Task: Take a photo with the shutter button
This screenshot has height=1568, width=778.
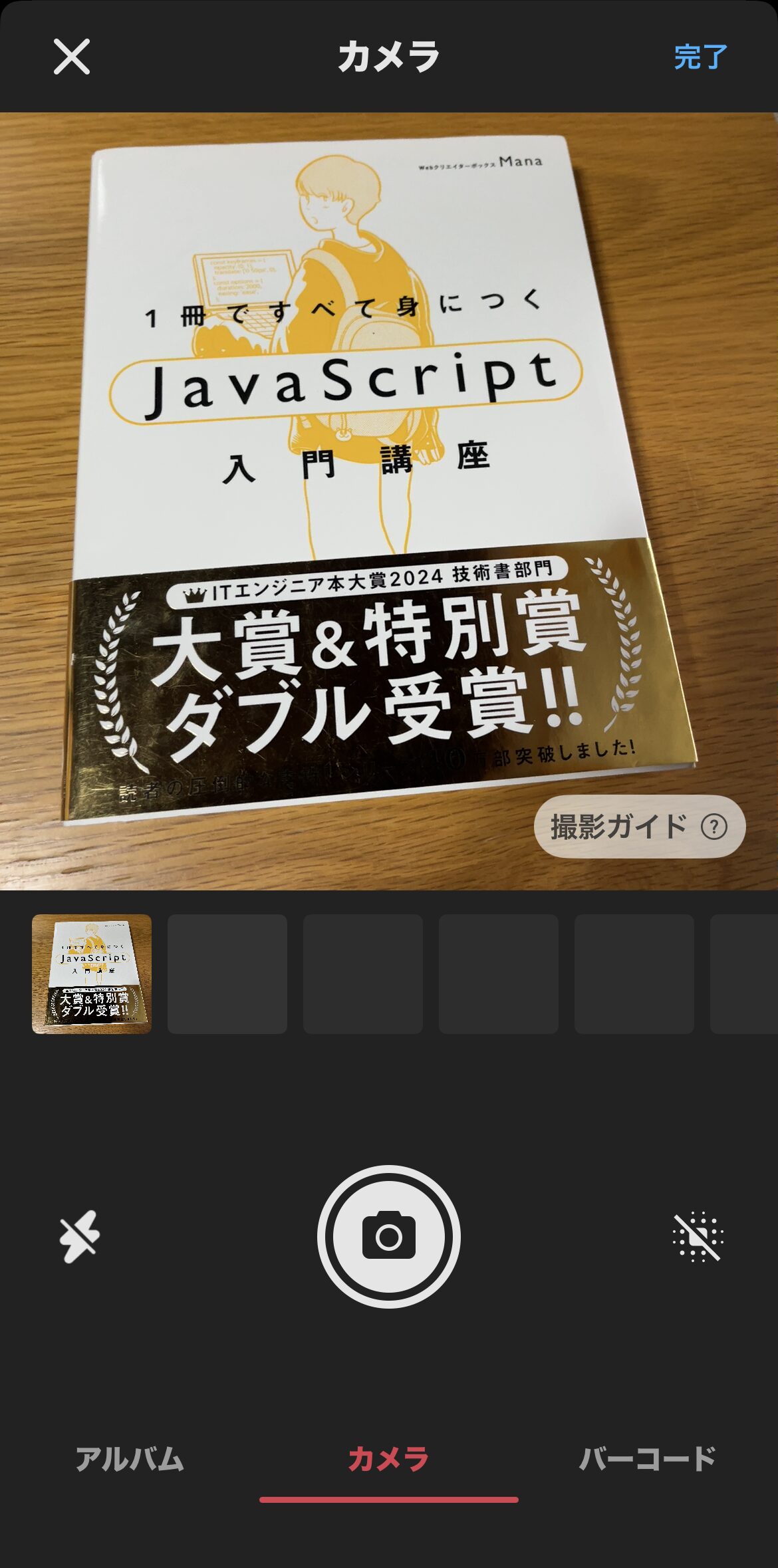Action: [x=389, y=1237]
